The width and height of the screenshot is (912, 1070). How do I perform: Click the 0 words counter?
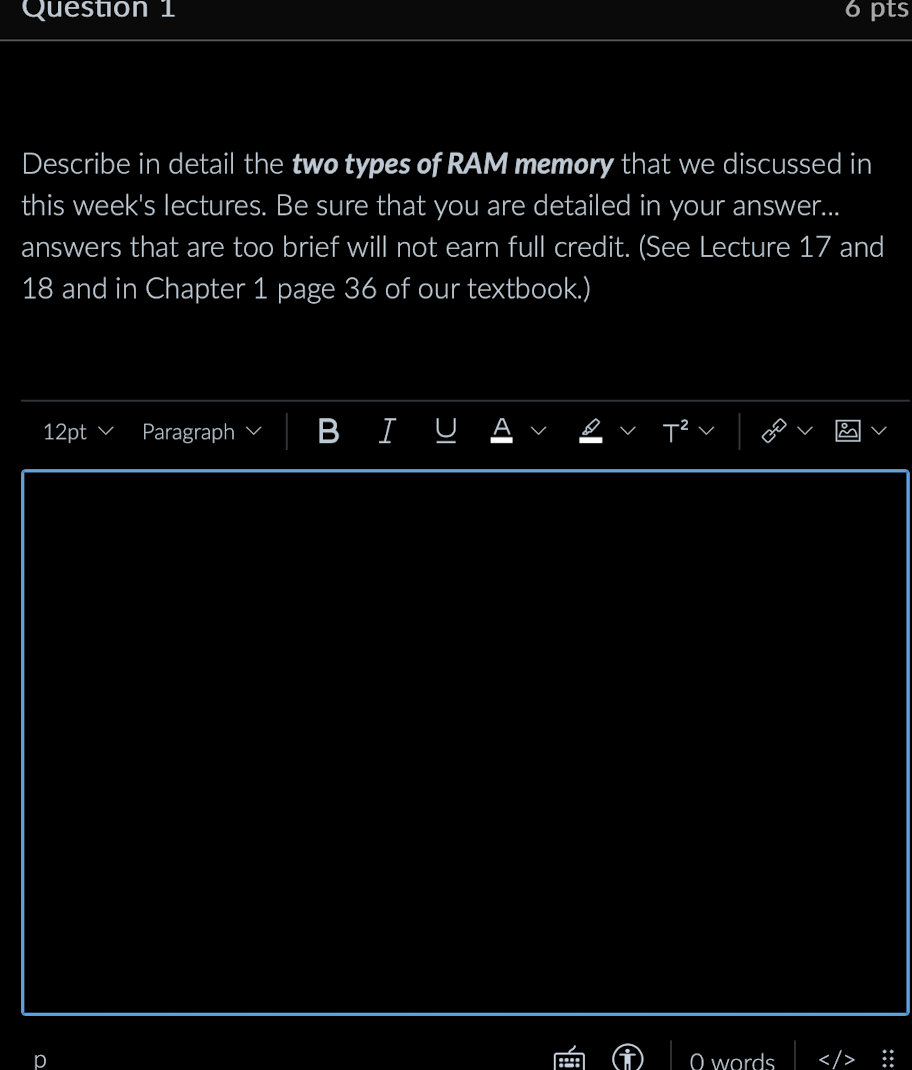732,1058
